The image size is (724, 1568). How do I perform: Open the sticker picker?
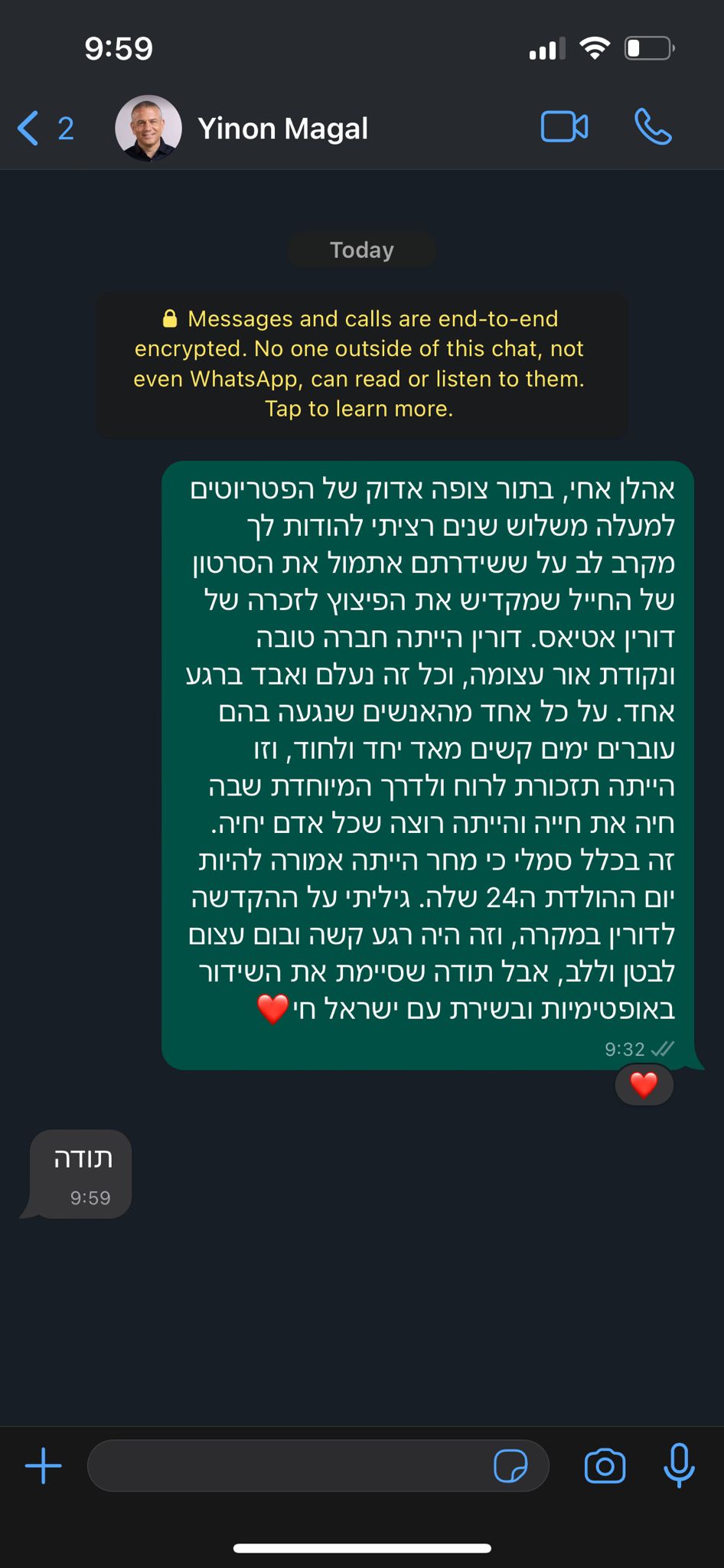[x=510, y=1465]
